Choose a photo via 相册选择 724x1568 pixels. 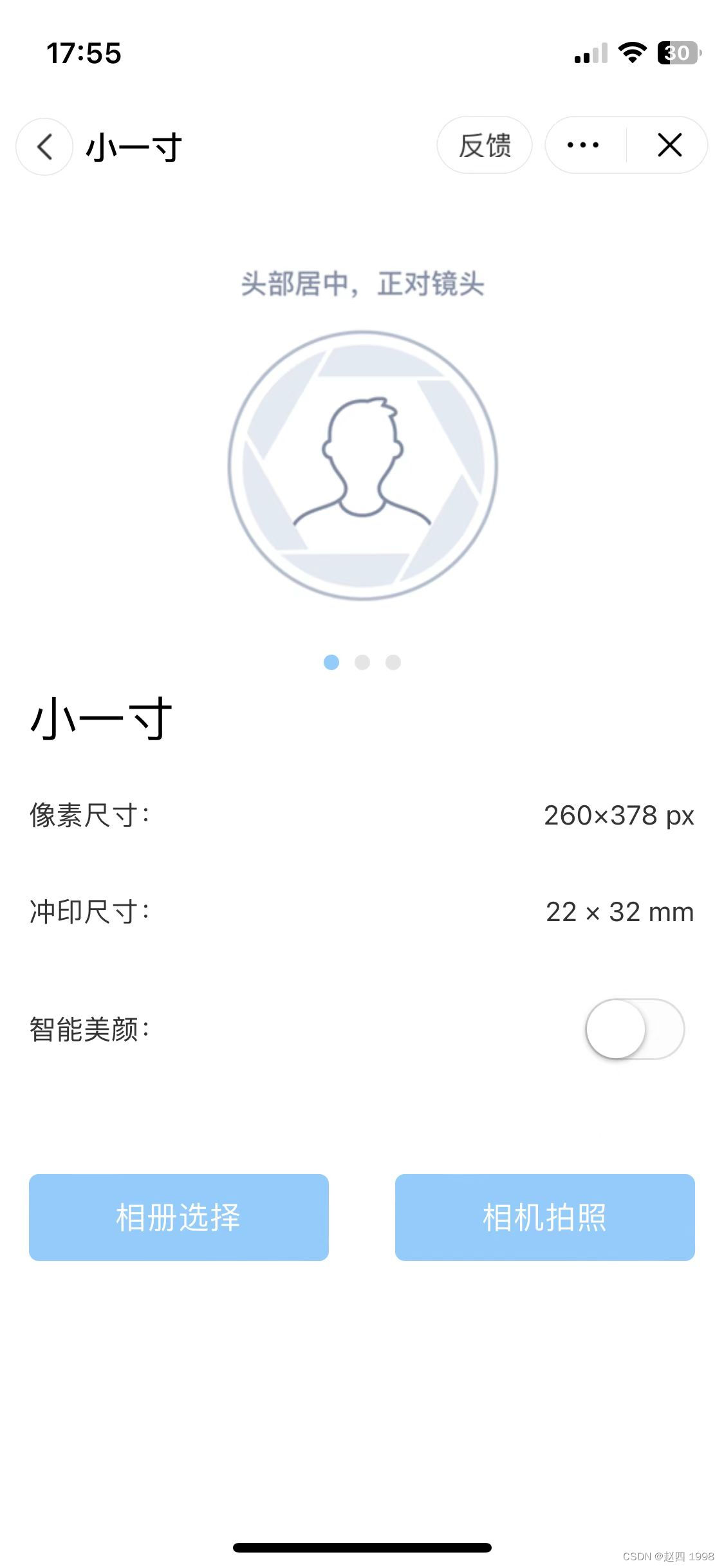tap(178, 1217)
